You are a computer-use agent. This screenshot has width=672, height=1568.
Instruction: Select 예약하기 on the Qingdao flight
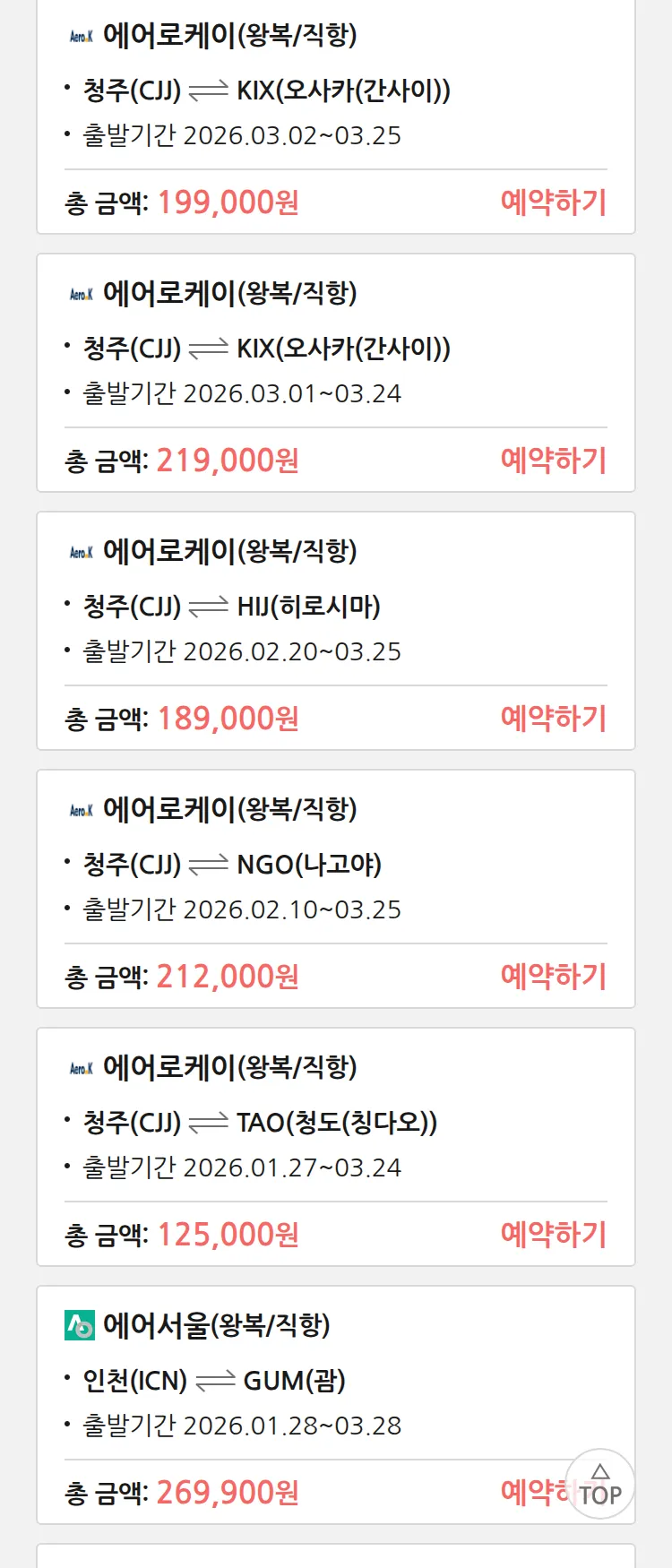click(553, 1235)
